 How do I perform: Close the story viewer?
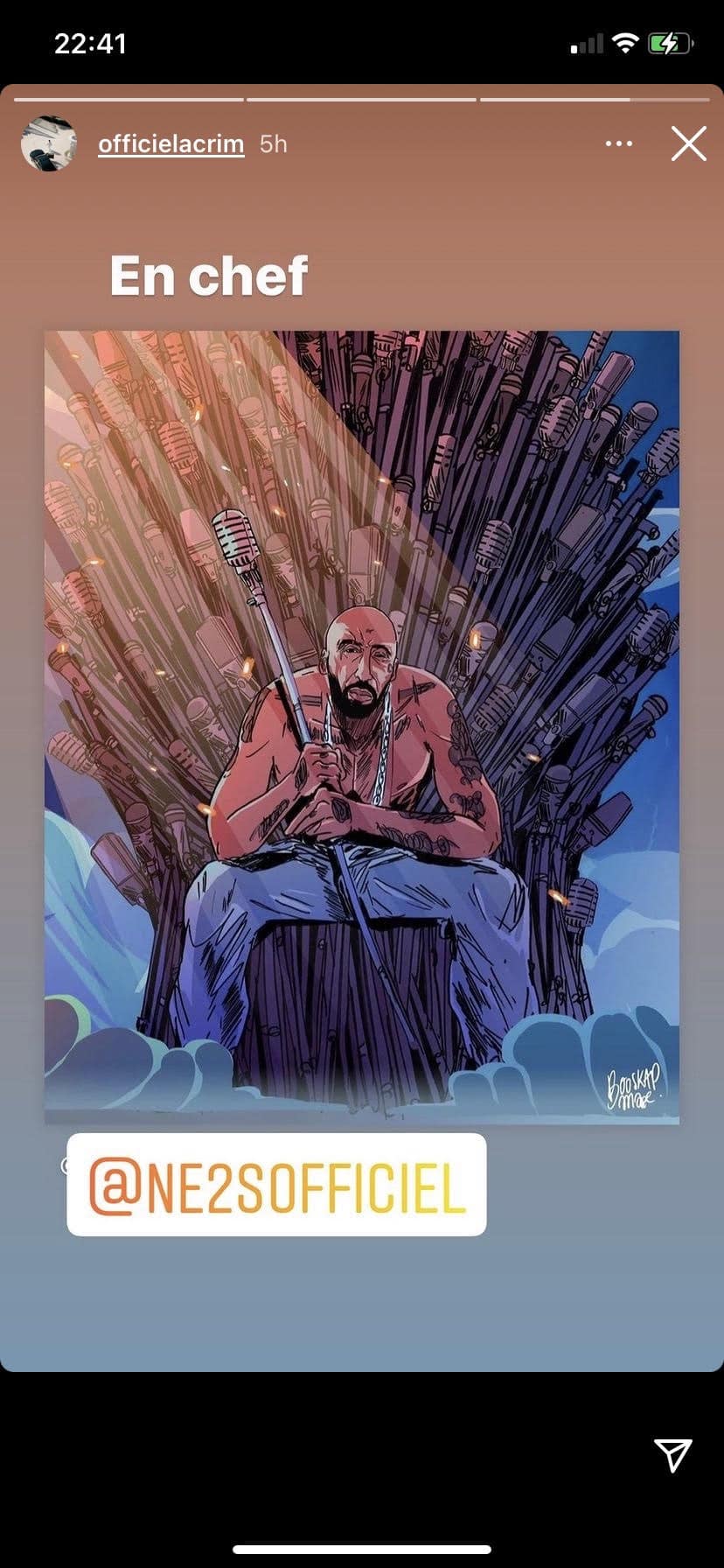688,143
